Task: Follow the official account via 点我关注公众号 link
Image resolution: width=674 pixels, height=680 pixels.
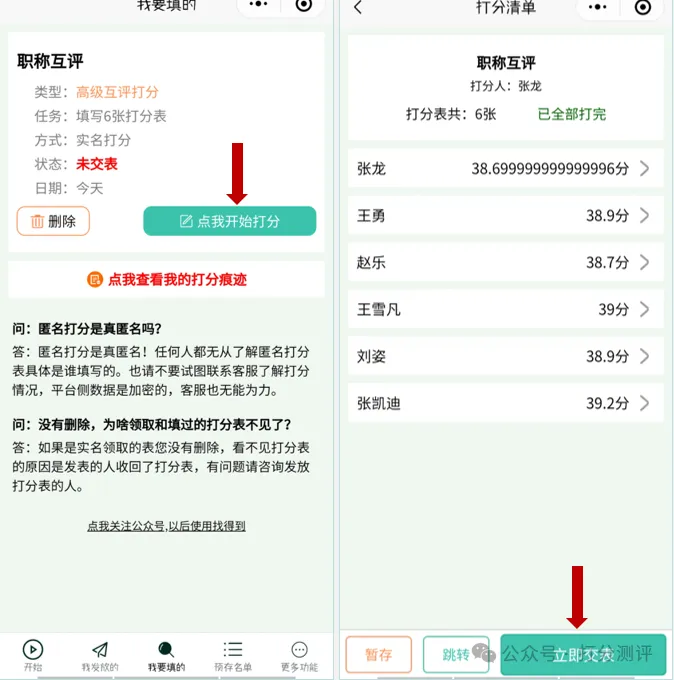Action: [166, 526]
